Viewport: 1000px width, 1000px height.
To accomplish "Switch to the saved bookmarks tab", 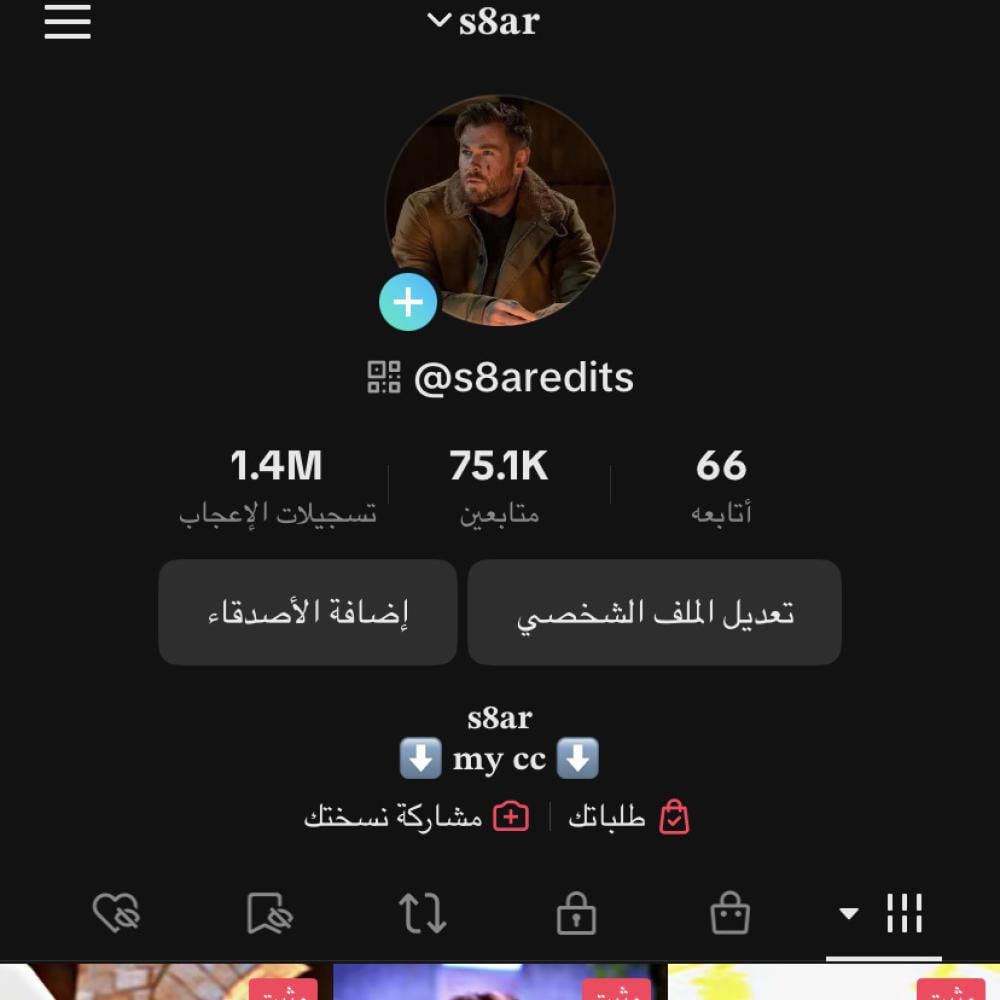I will click(269, 913).
